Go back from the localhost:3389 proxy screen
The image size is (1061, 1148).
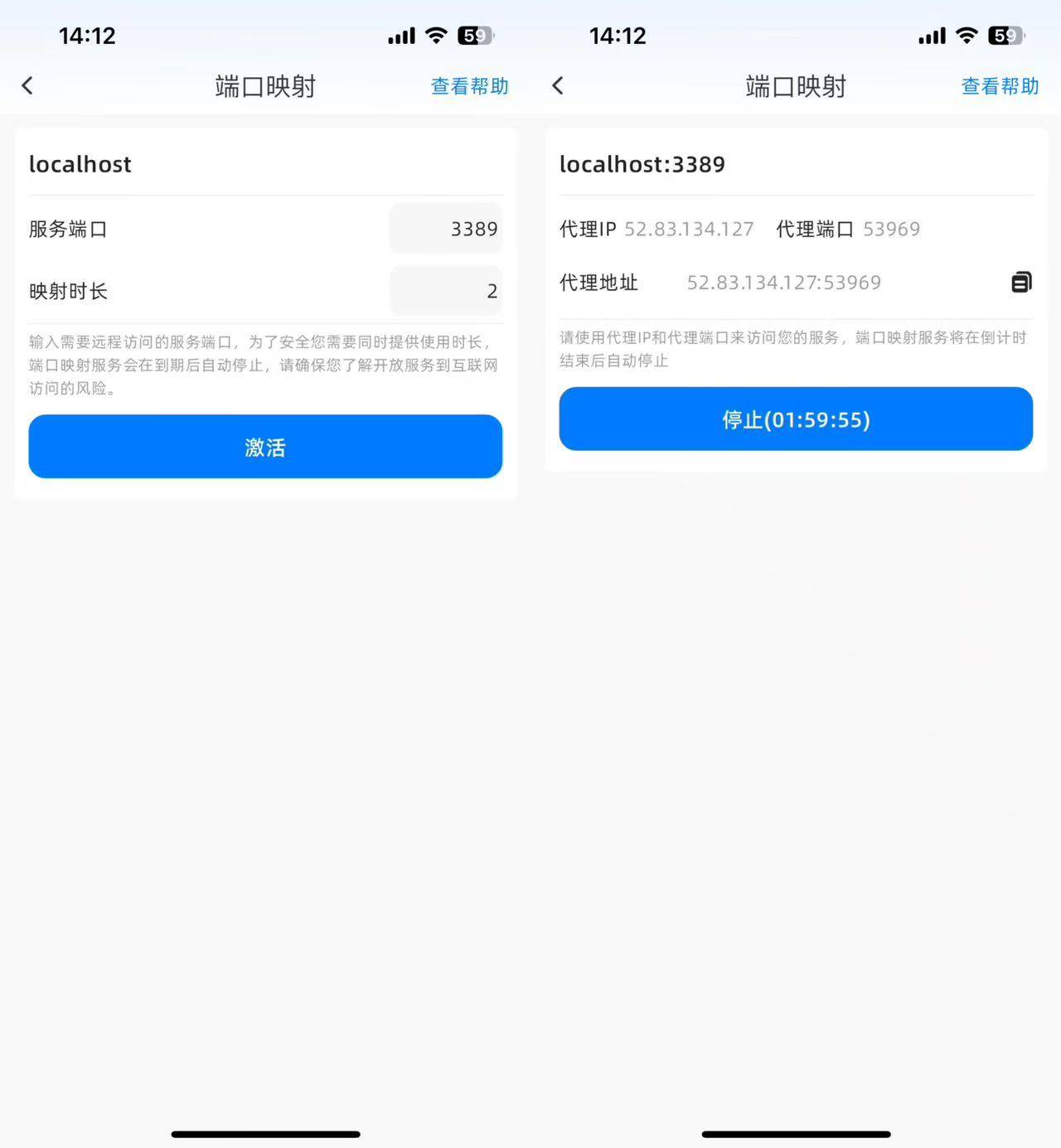click(x=558, y=85)
